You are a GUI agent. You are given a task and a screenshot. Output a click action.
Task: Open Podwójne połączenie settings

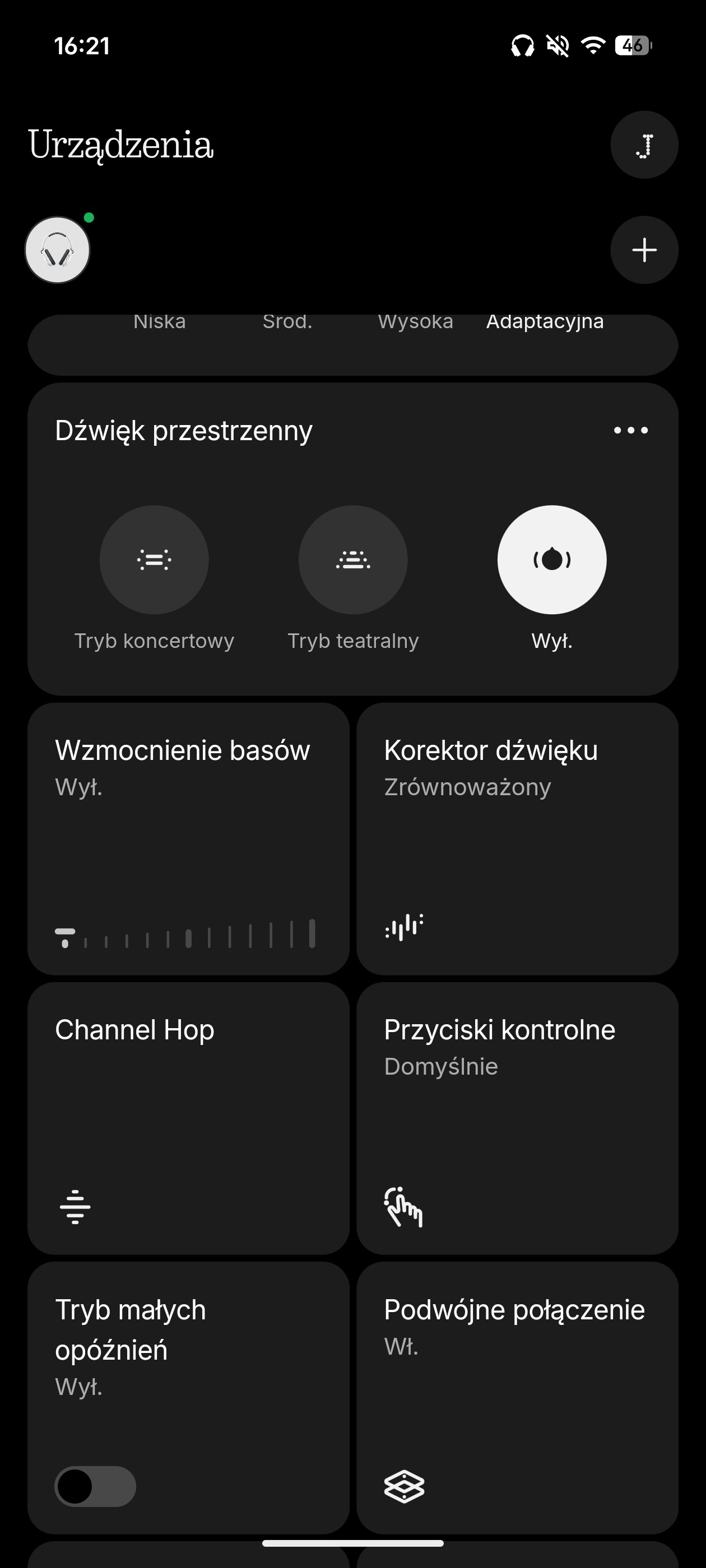(517, 1397)
